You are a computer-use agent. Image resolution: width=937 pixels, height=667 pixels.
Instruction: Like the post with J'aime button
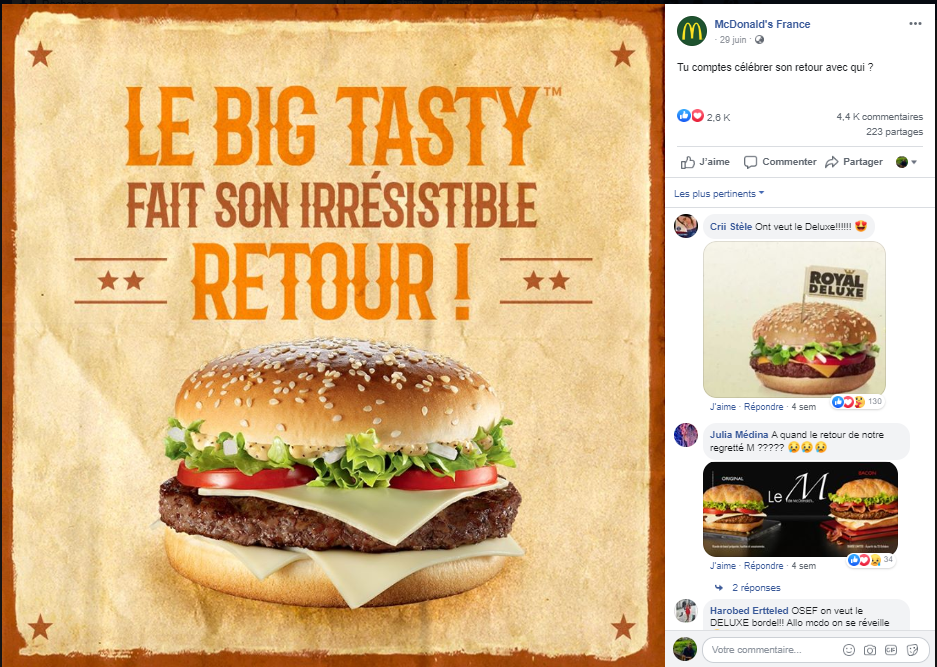(706, 162)
